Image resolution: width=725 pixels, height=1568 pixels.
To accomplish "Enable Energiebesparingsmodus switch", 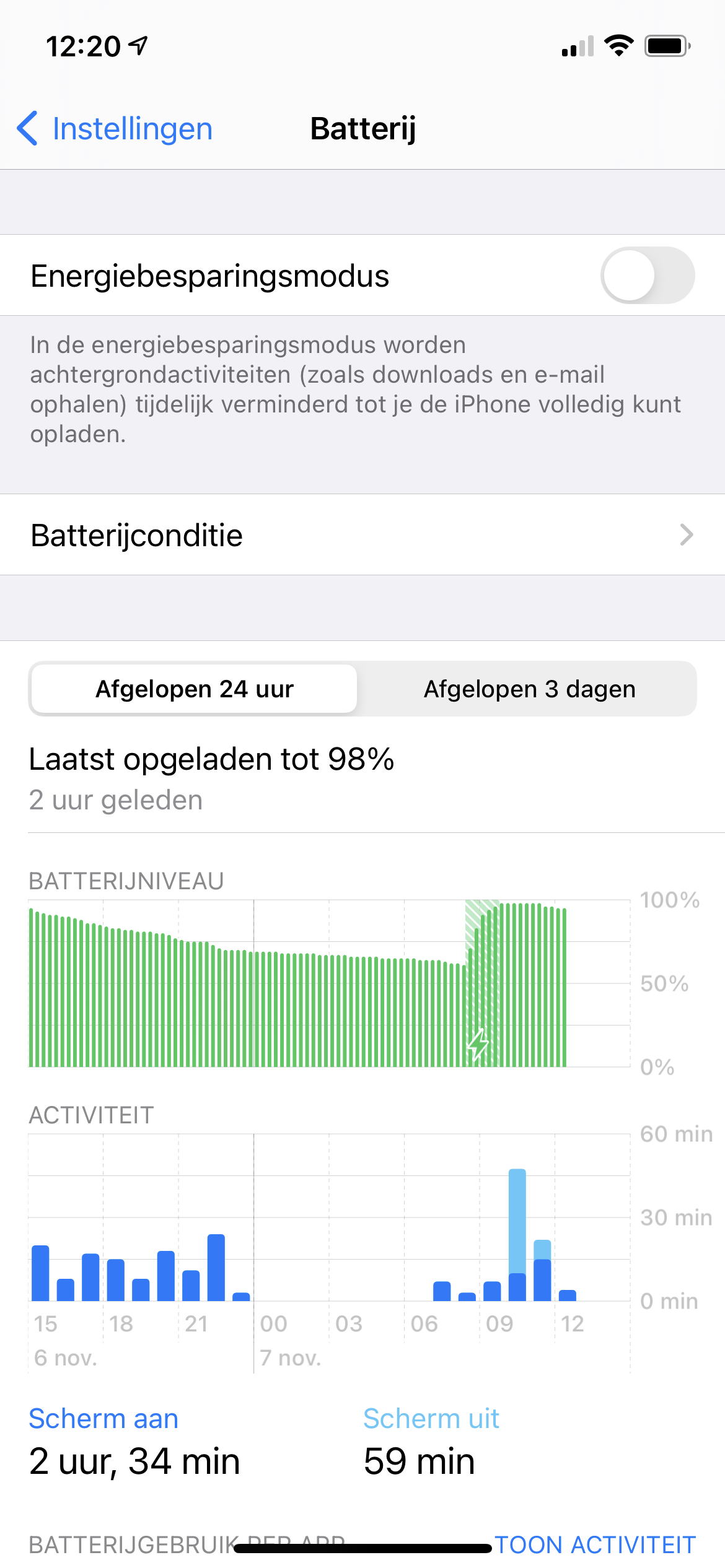I will click(647, 276).
